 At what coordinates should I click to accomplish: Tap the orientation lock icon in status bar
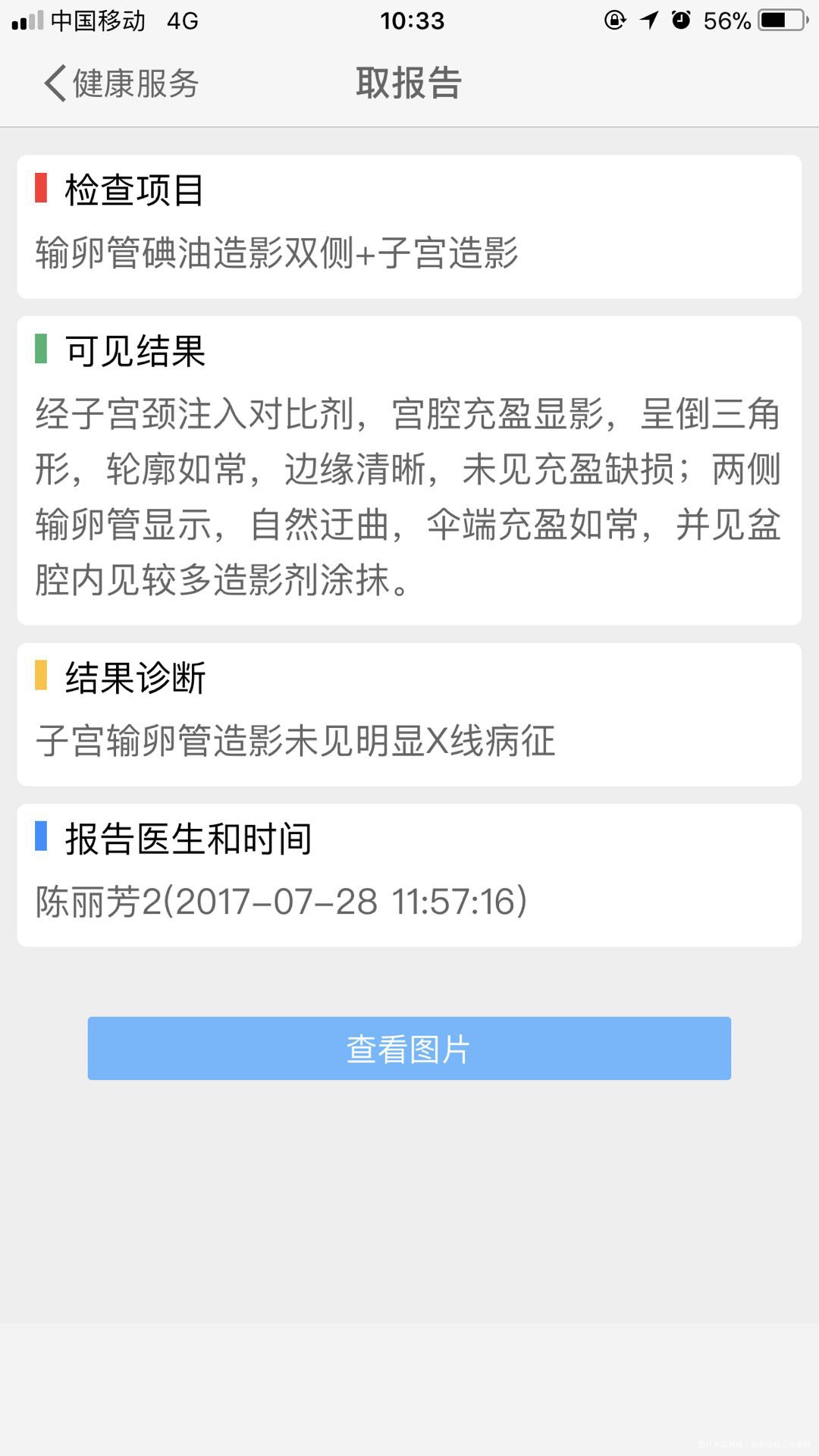coord(617,20)
